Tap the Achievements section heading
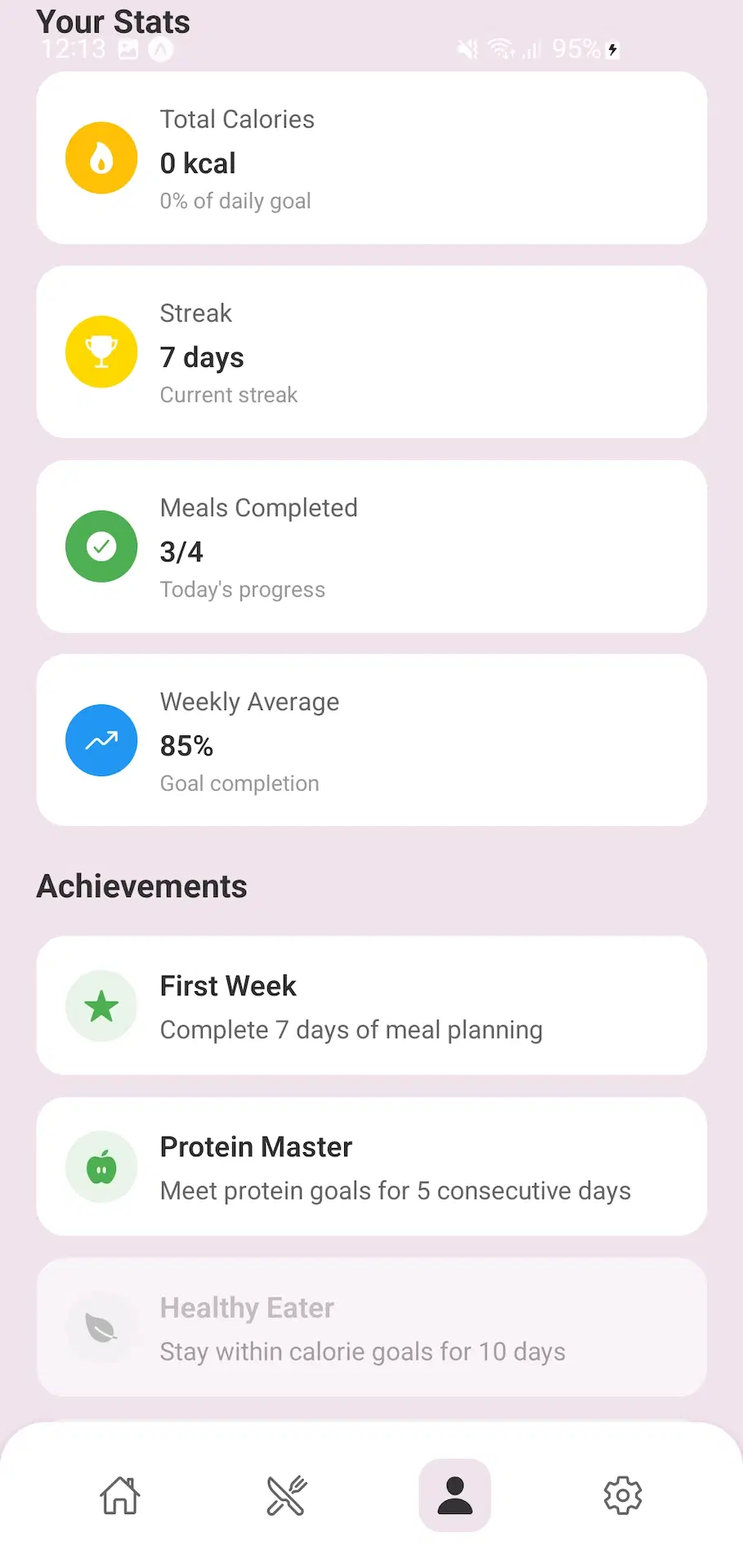Image resolution: width=743 pixels, height=1568 pixels. point(141,885)
